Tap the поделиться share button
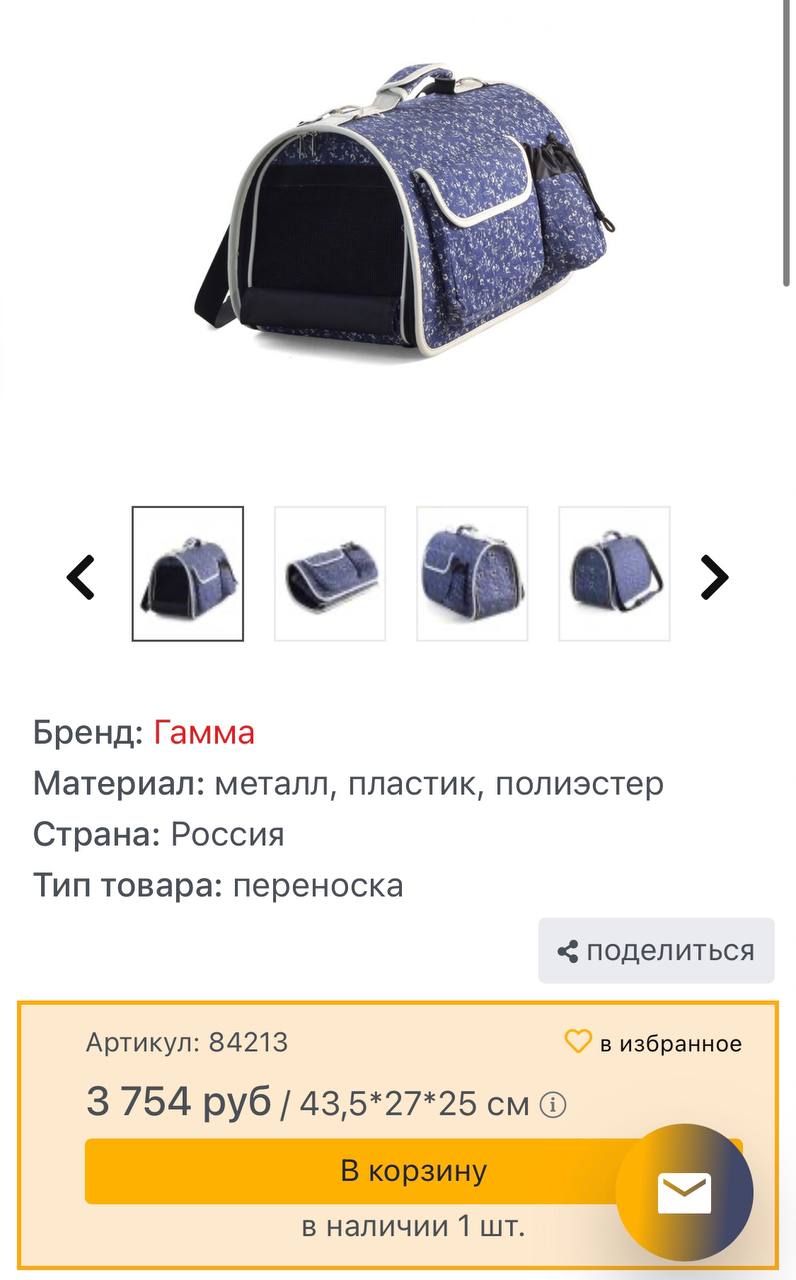 point(656,951)
